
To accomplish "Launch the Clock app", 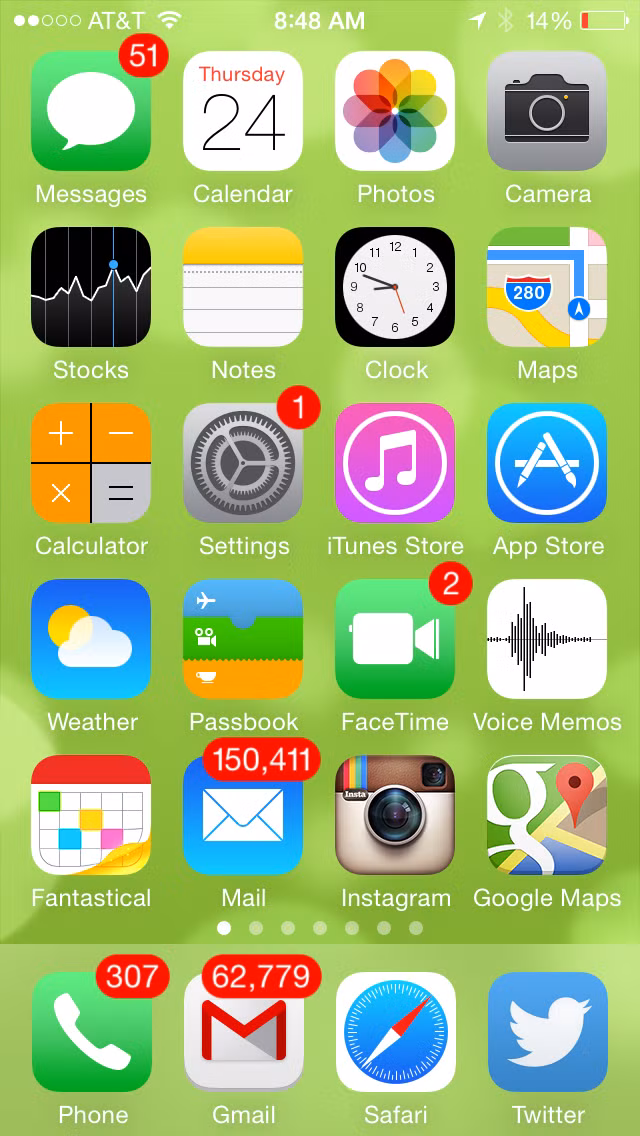I will tap(395, 287).
